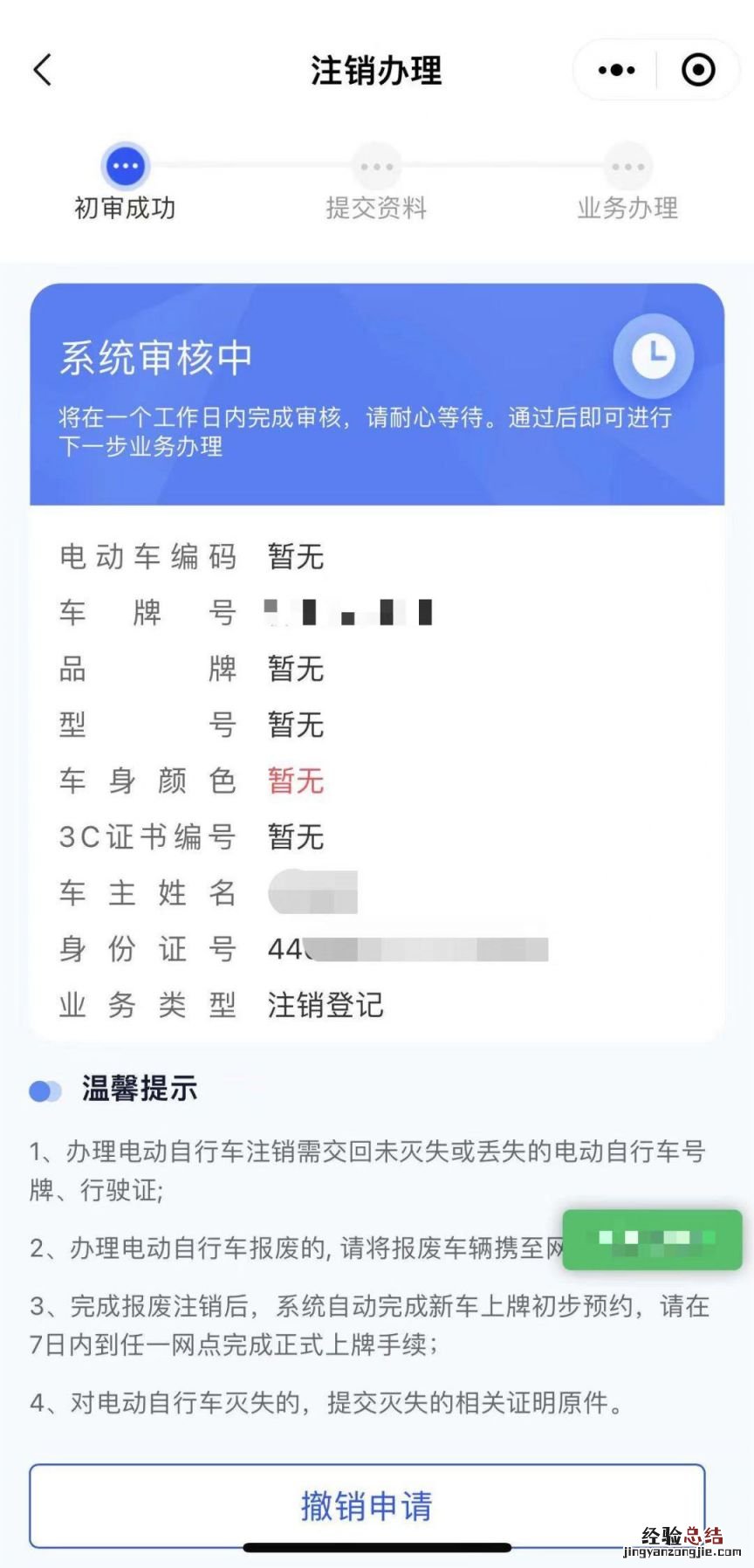Go back from 注销办理 page
Screen dimensions: 754x1568
[x=42, y=70]
